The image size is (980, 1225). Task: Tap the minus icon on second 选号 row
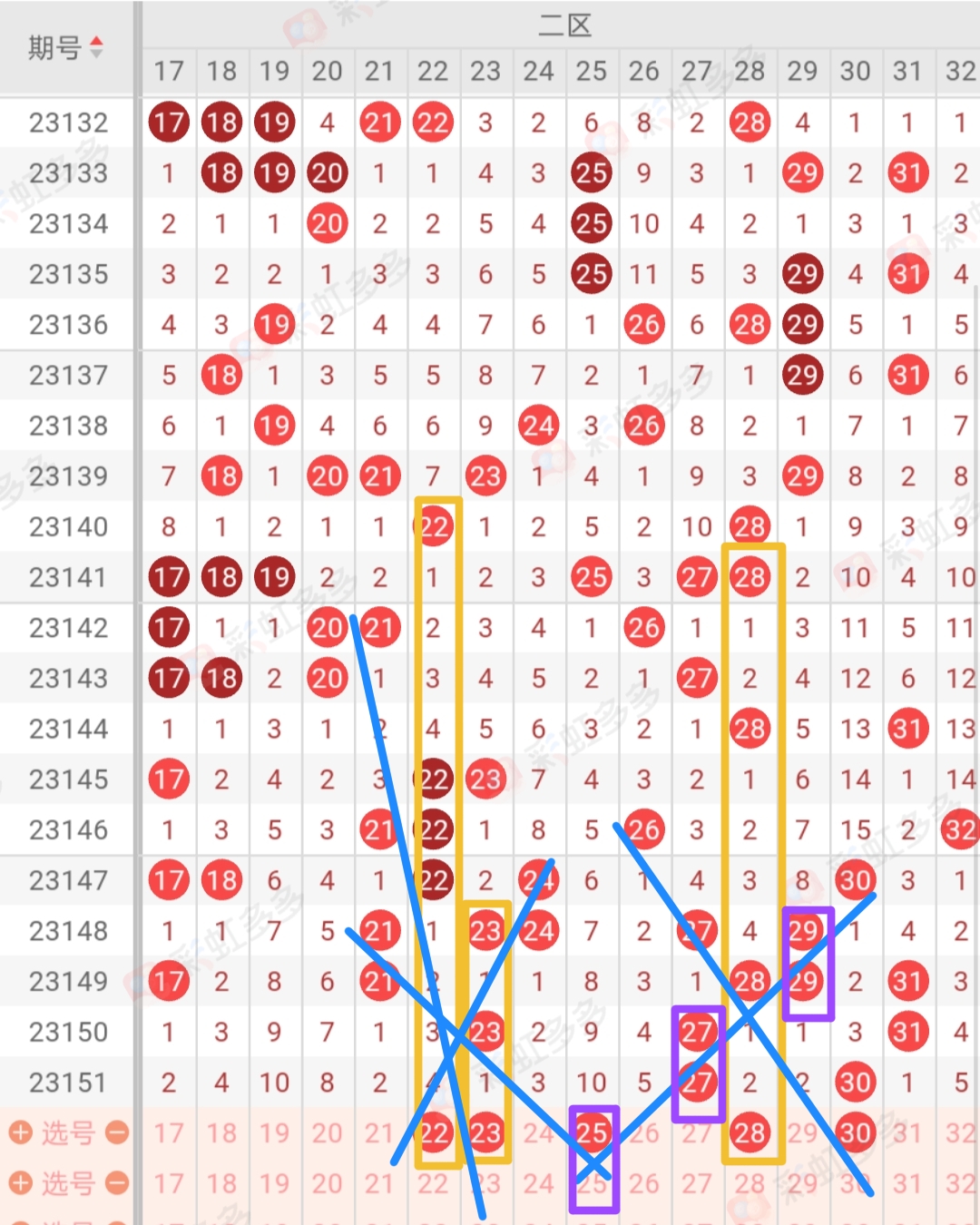[x=117, y=1183]
